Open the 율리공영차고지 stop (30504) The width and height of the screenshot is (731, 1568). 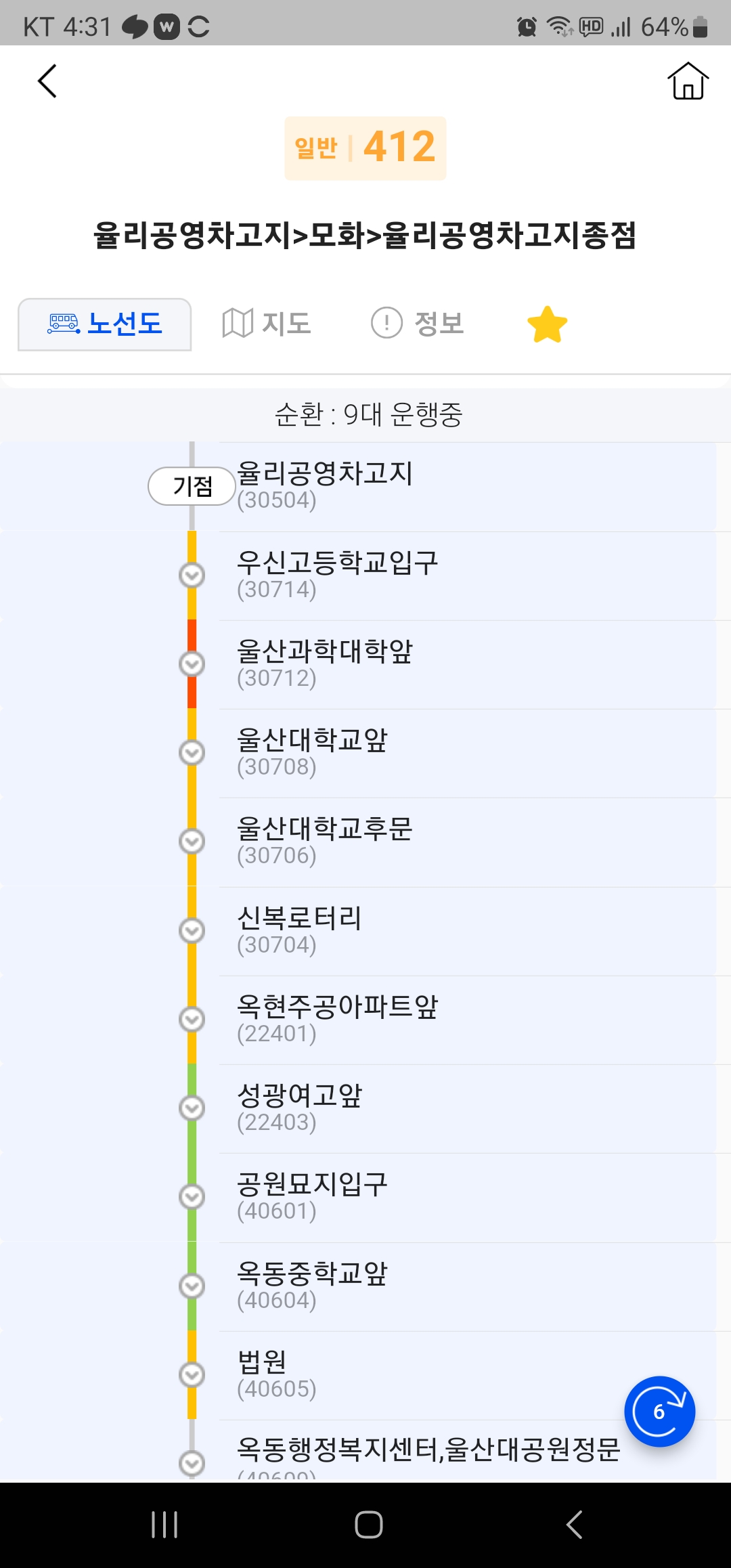click(325, 486)
